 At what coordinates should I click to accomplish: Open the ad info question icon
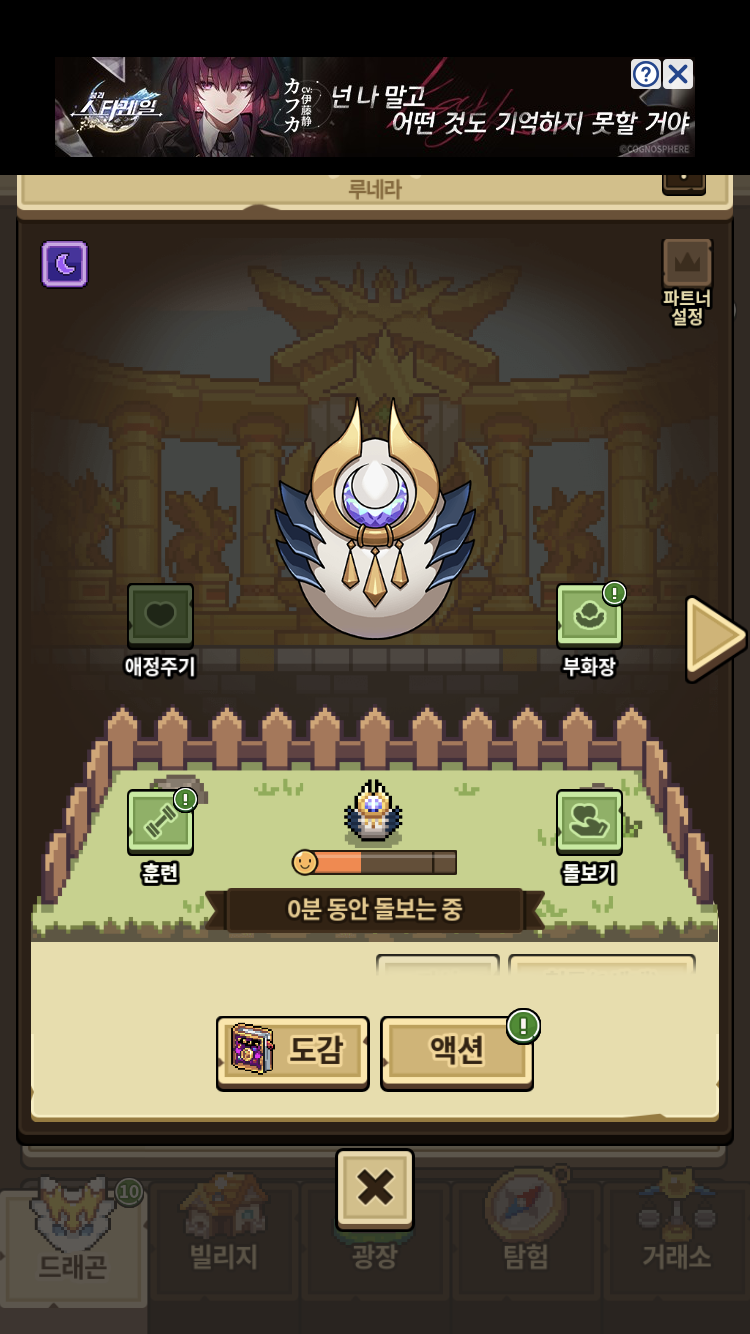[x=646, y=74]
